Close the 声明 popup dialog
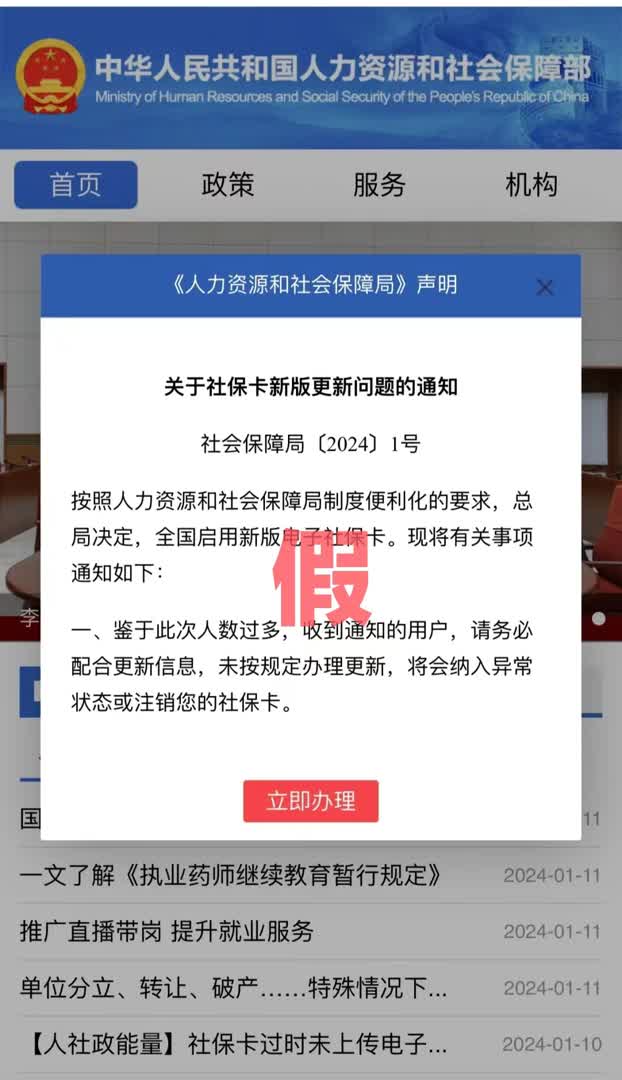The image size is (622, 1080). [544, 288]
